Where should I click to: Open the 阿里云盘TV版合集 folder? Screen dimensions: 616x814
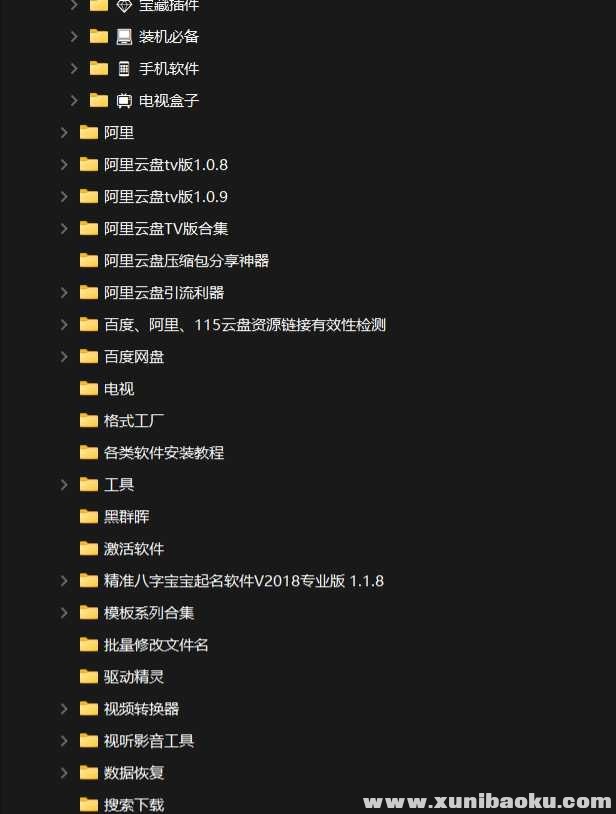click(166, 229)
